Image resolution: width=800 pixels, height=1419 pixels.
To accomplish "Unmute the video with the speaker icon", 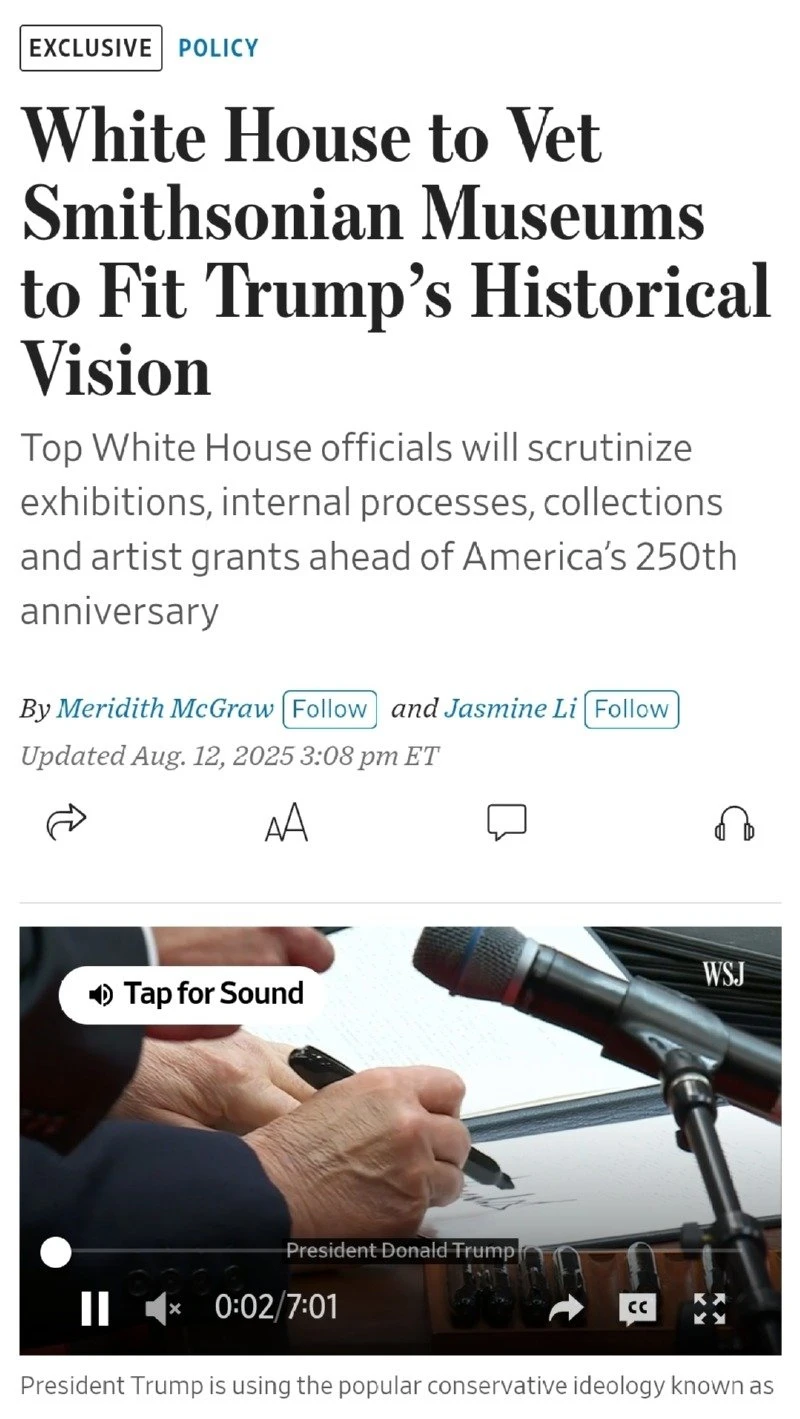I will click(163, 1307).
